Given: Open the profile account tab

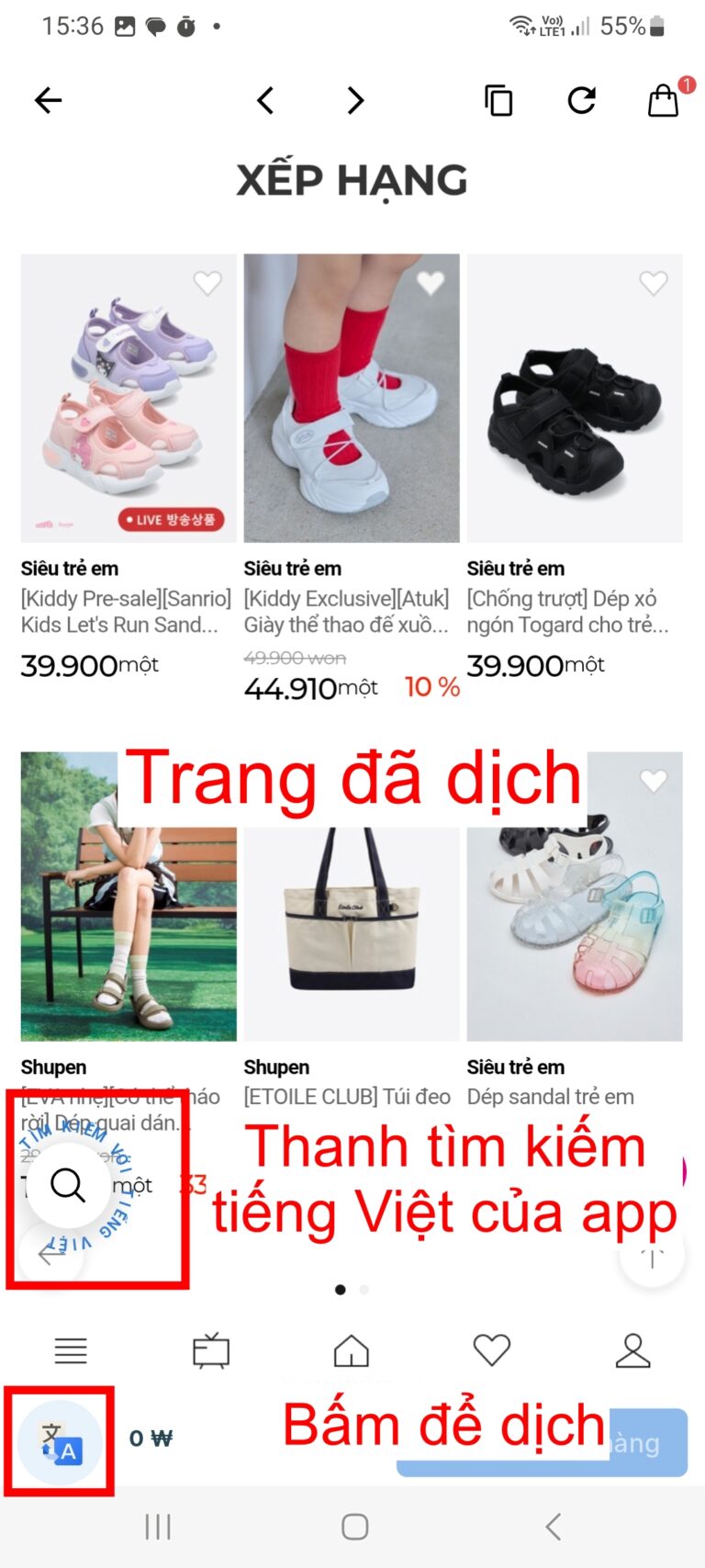Looking at the screenshot, I should [632, 1350].
